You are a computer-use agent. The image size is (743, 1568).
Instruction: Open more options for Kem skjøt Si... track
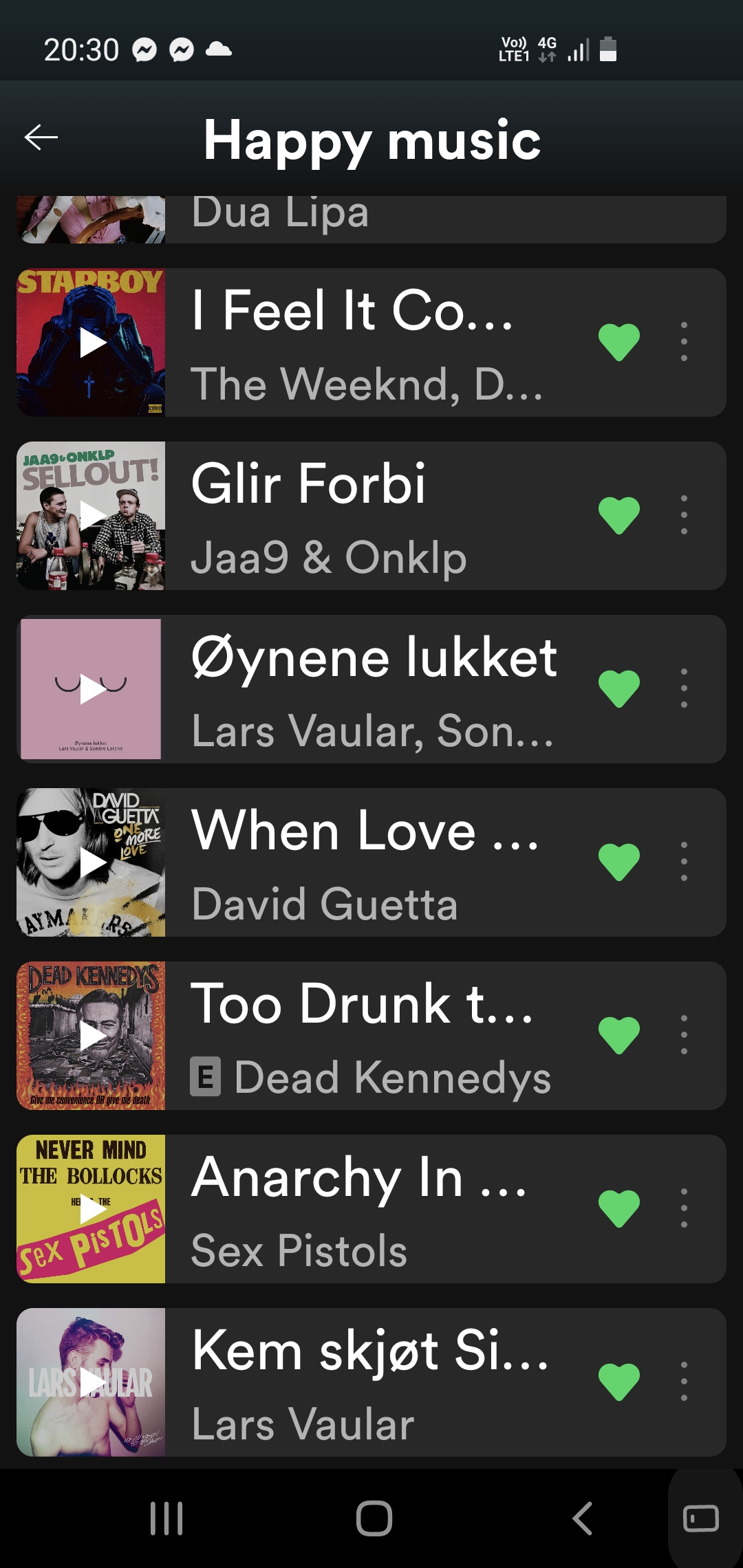(x=684, y=1381)
